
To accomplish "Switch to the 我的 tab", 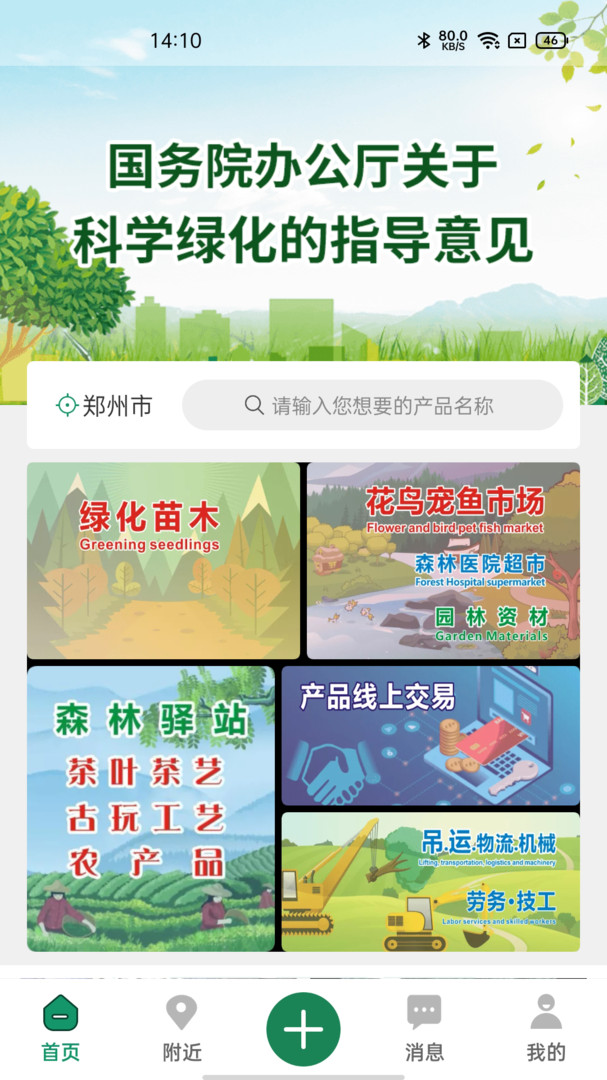I will click(x=545, y=1029).
